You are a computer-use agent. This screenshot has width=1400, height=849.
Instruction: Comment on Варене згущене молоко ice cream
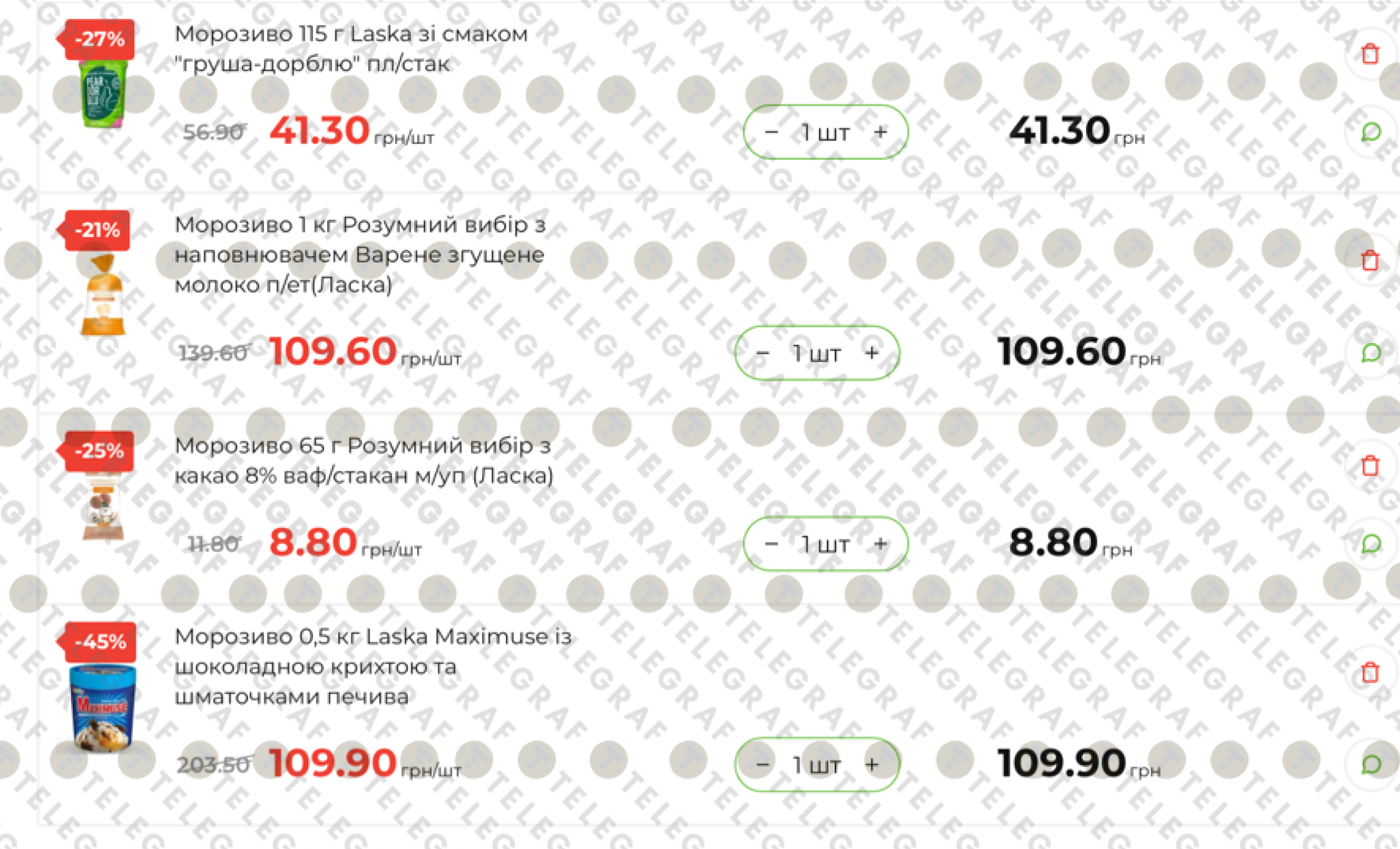coord(1370,353)
